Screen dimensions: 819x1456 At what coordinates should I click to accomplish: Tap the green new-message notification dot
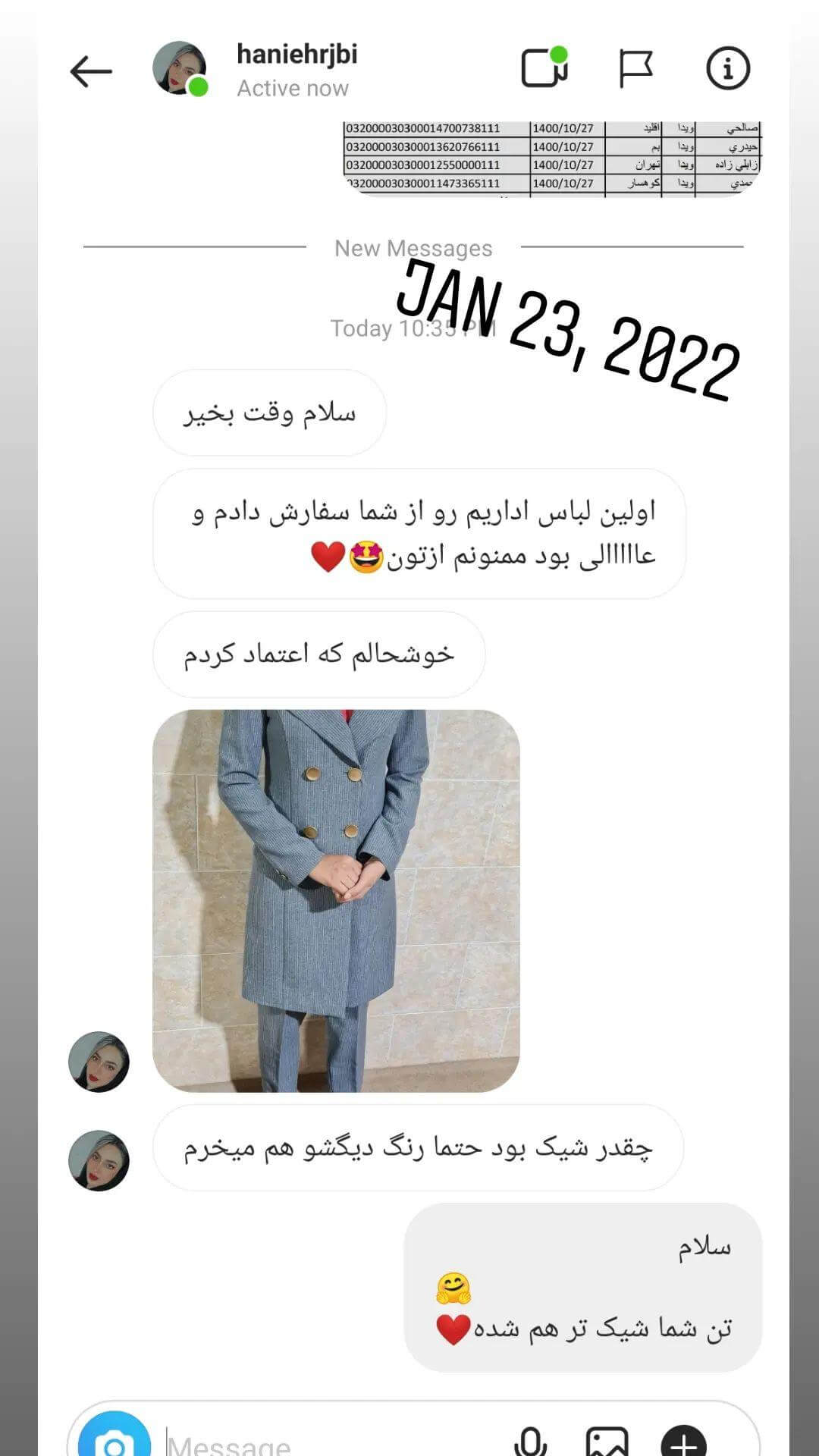[559, 52]
